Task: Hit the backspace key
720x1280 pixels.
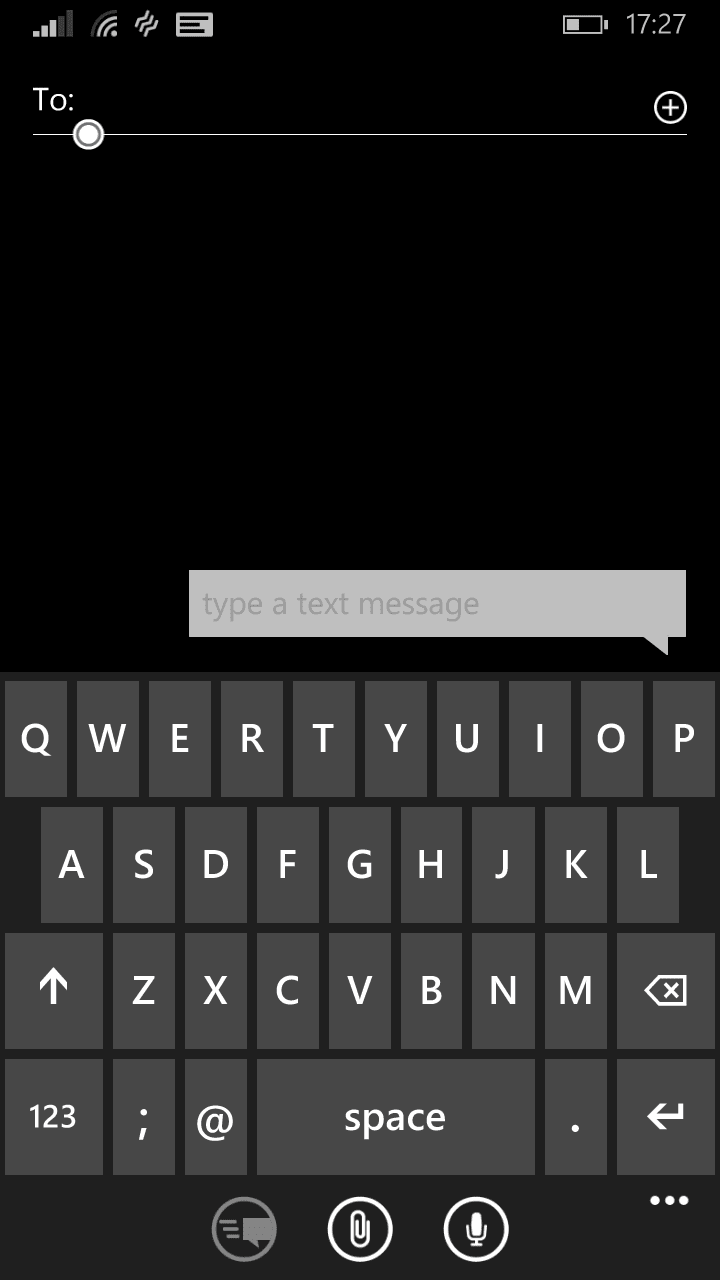Action: pyautogui.click(x=666, y=991)
